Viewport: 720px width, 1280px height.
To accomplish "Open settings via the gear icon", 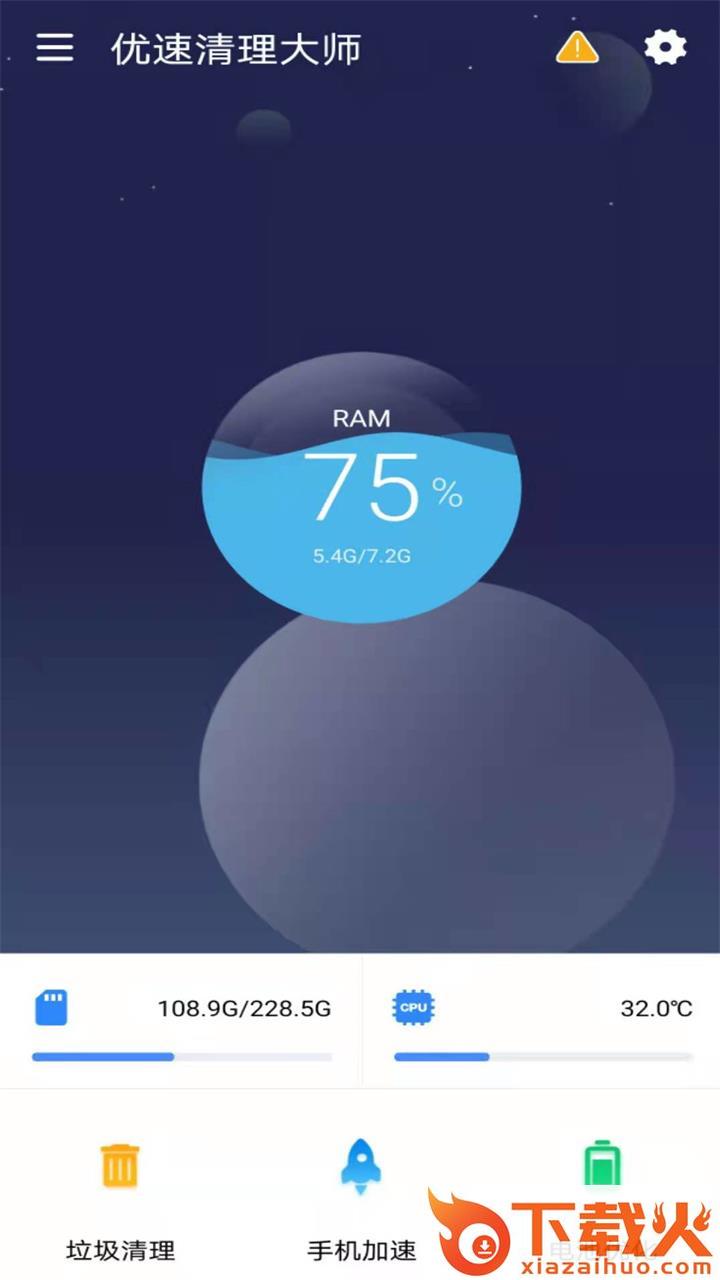I will pos(665,47).
